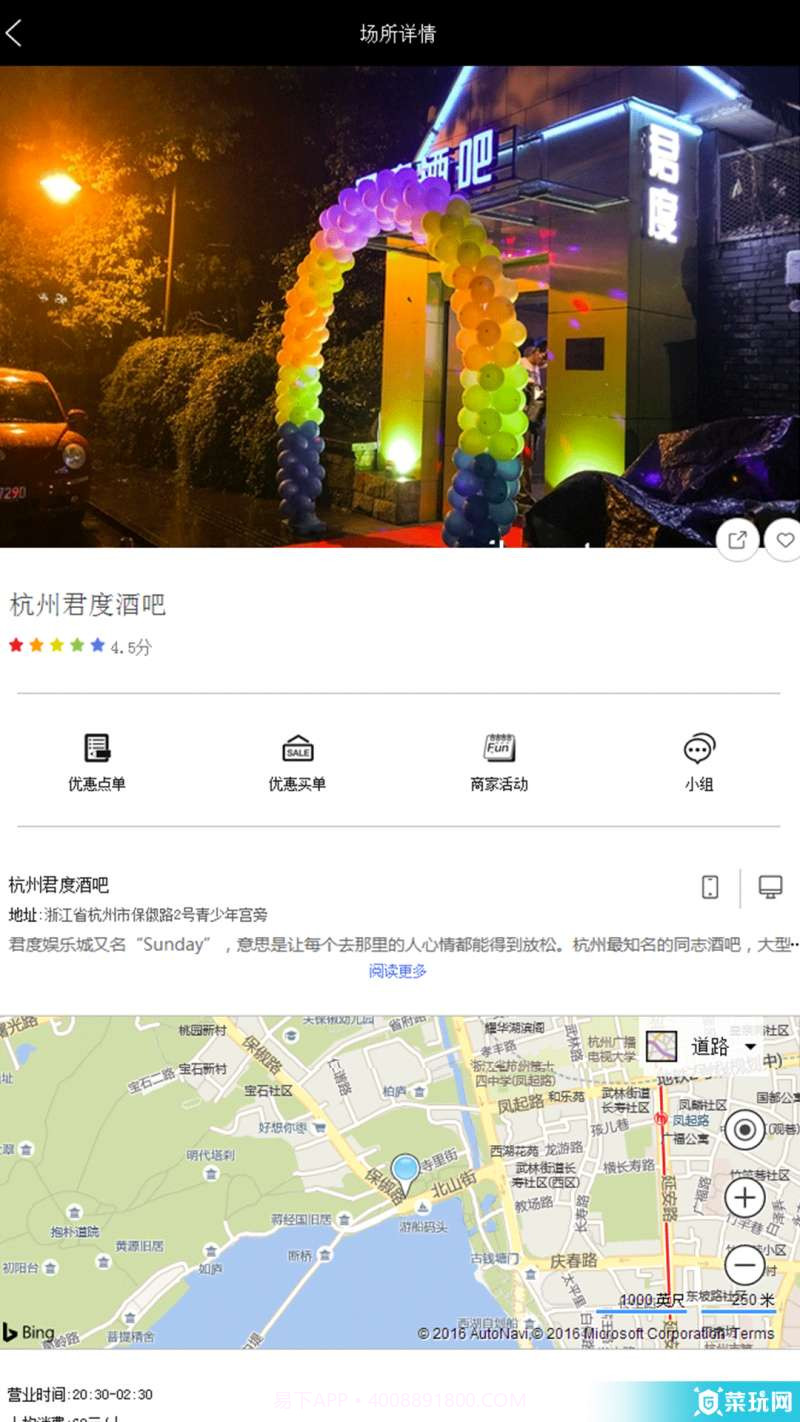Open the 小组 group chat icon
This screenshot has height=1422, width=800.
tap(698, 747)
